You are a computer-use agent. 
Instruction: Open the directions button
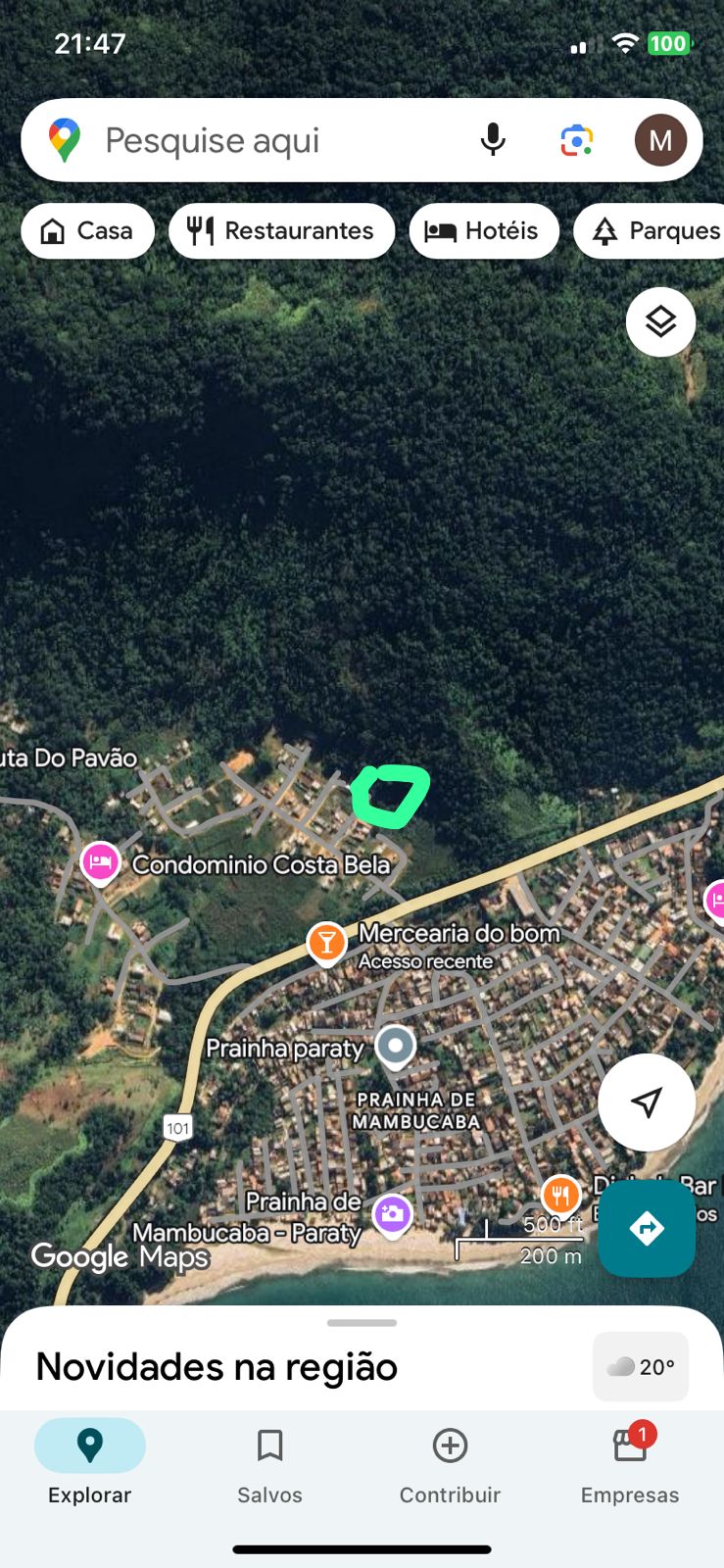coord(647,1228)
